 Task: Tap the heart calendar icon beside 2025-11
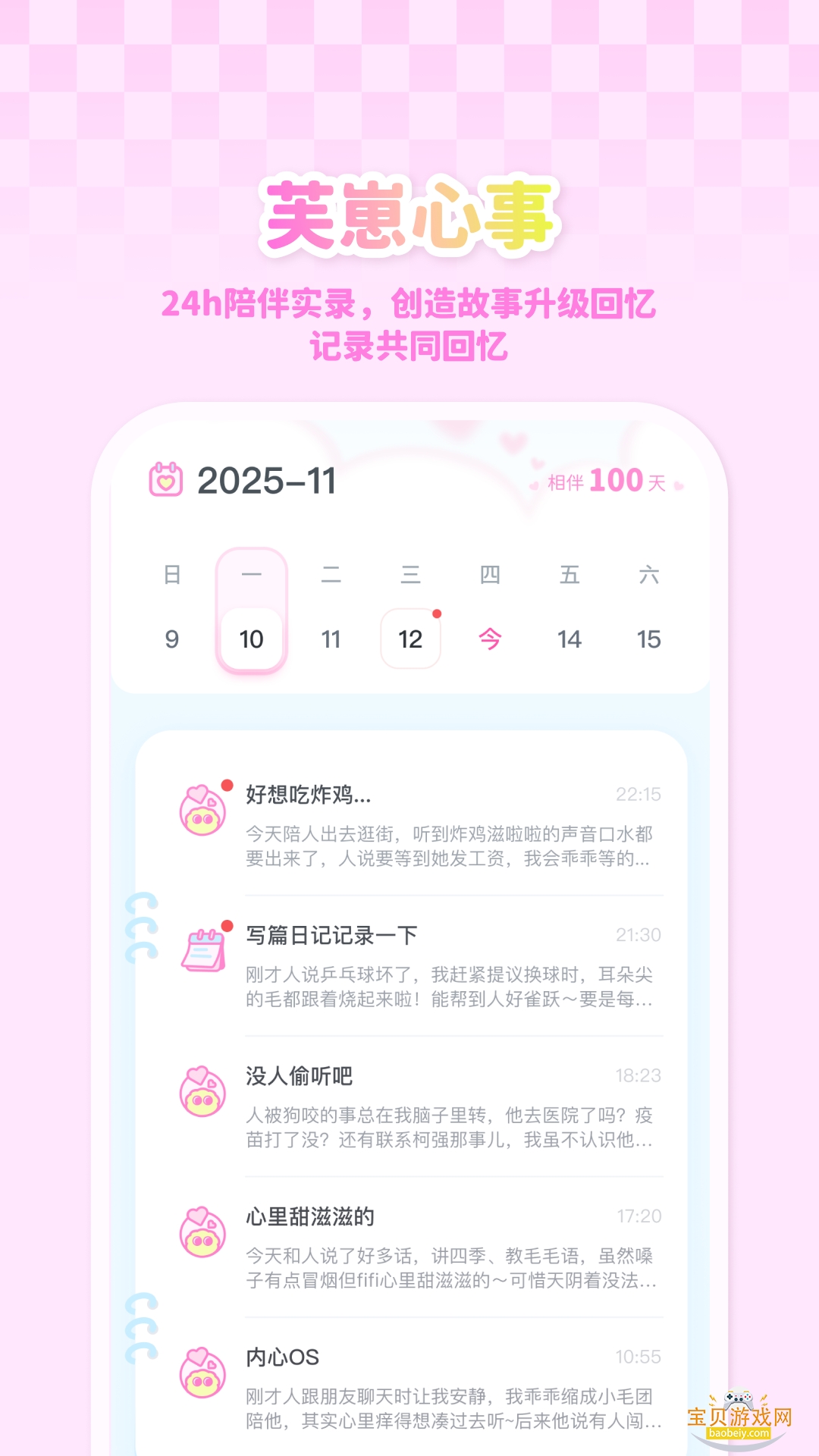click(167, 478)
